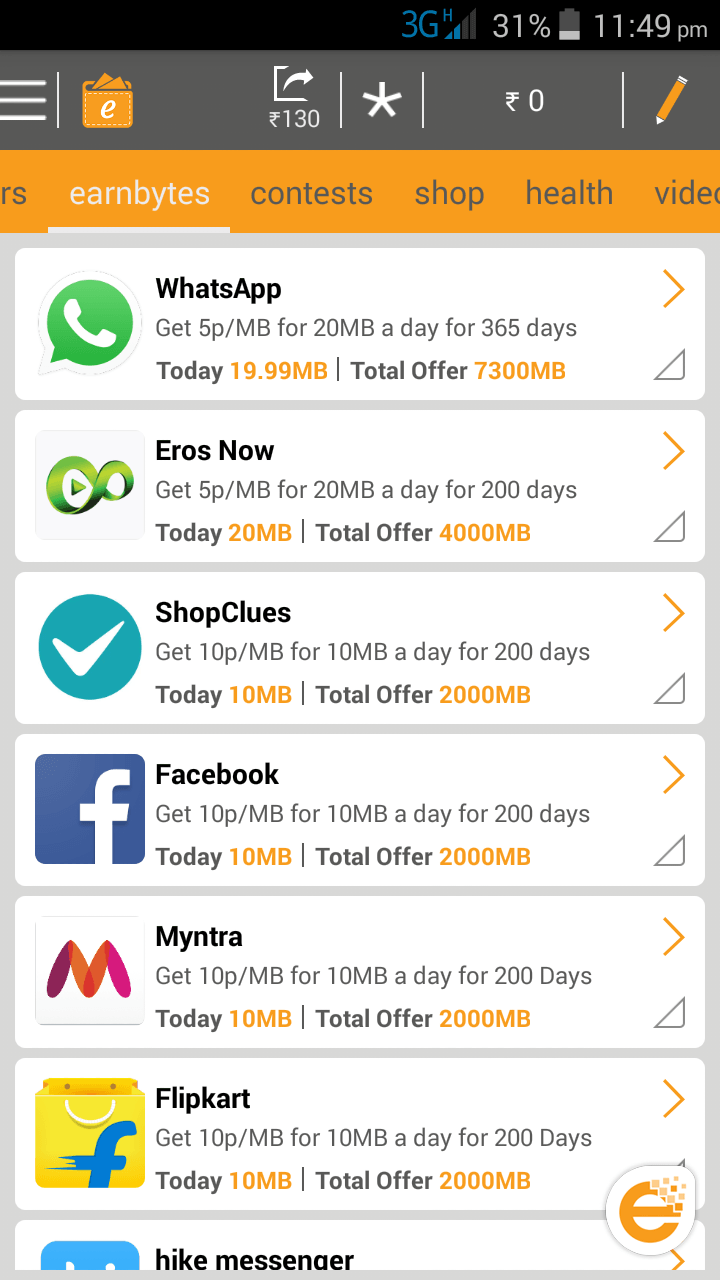Open the ShopClues offer card
Viewport: 720px width, 1280px height.
pos(360,648)
